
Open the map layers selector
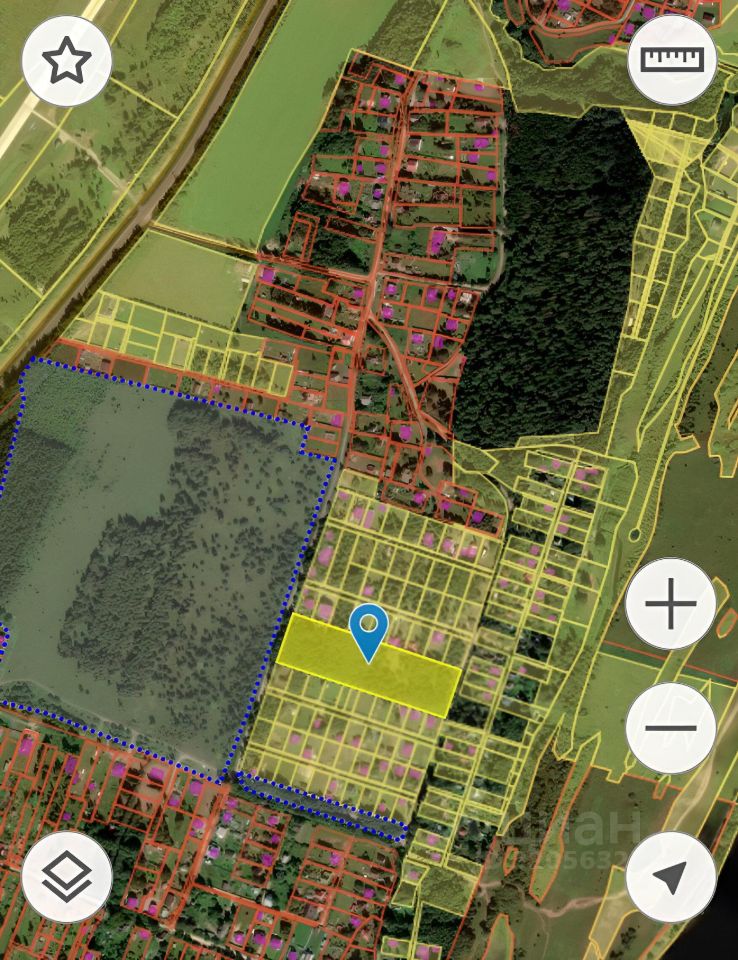coord(67,877)
